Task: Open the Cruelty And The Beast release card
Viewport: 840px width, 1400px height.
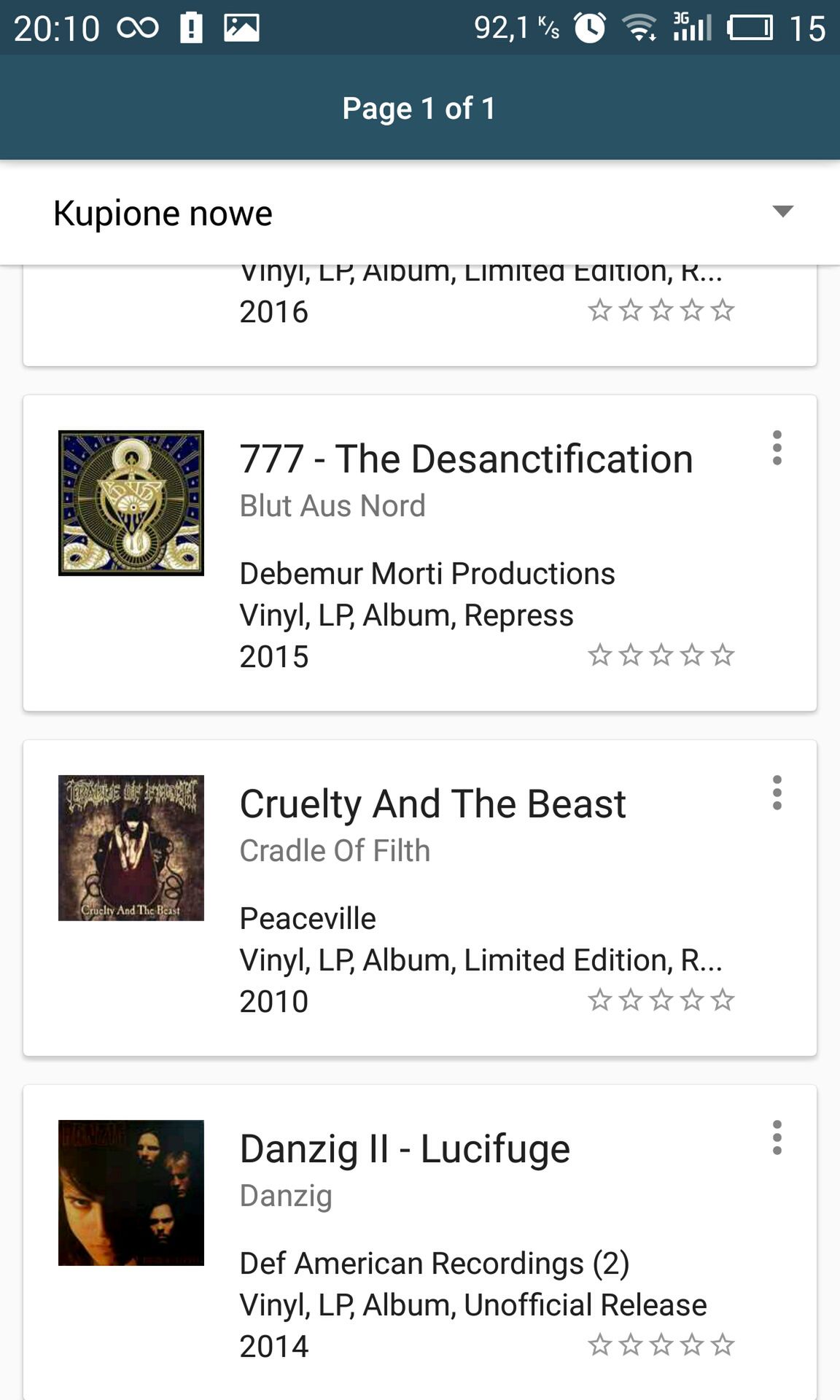Action: pos(419,898)
